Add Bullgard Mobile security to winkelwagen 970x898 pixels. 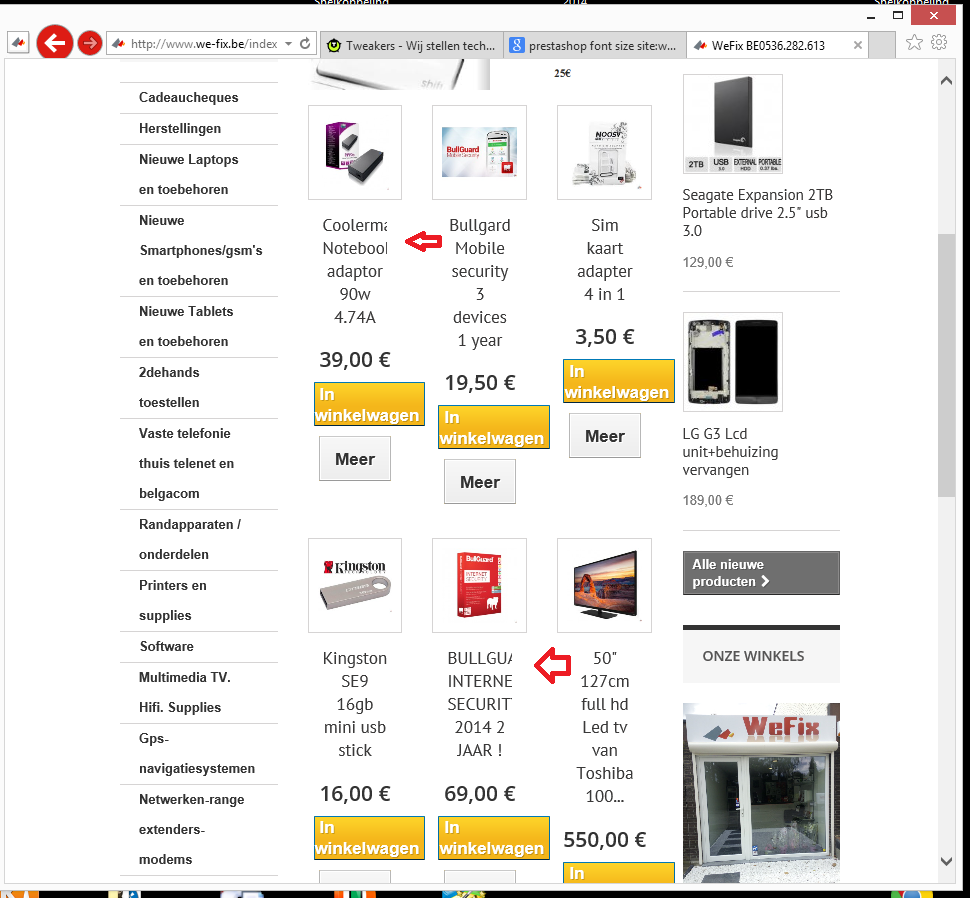pyautogui.click(x=493, y=427)
